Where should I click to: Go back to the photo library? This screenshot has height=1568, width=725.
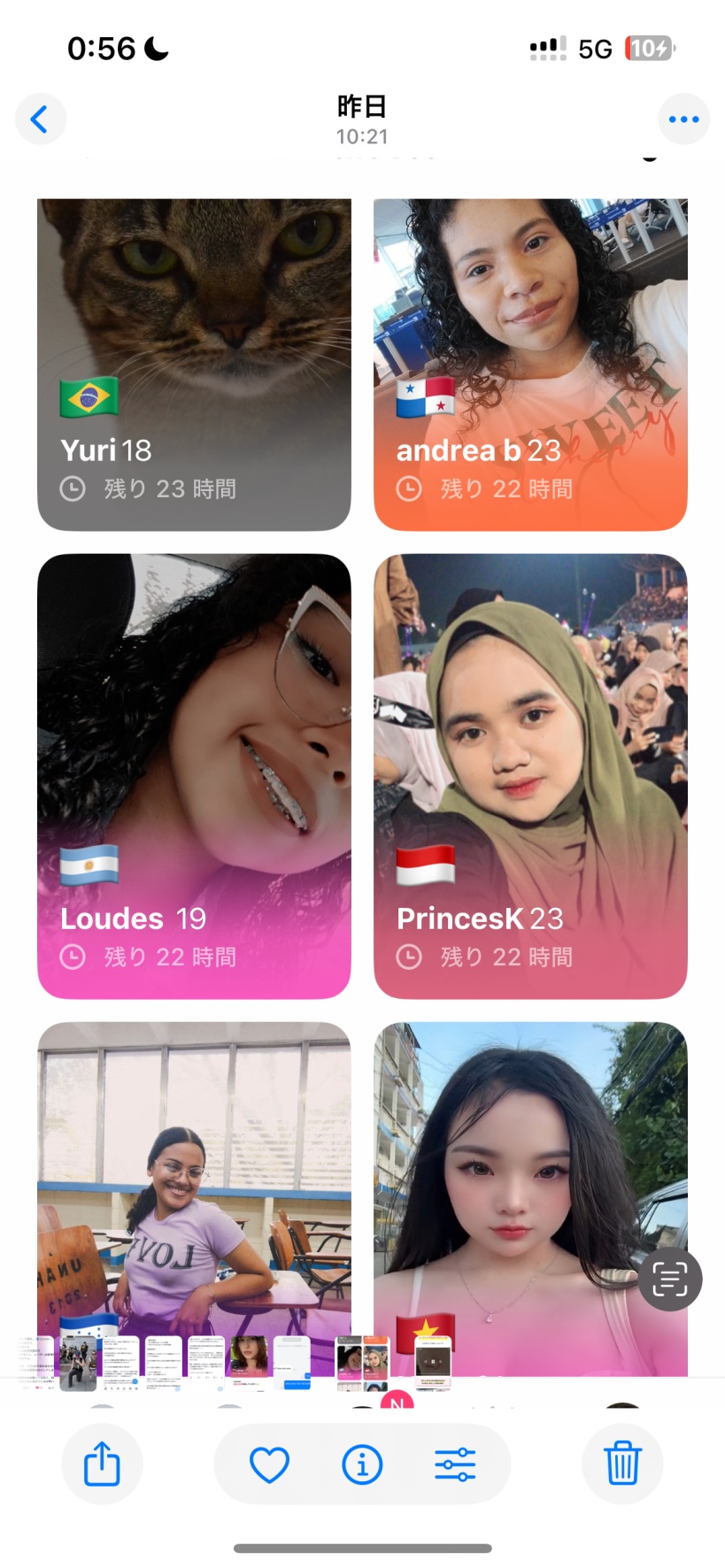(x=41, y=119)
